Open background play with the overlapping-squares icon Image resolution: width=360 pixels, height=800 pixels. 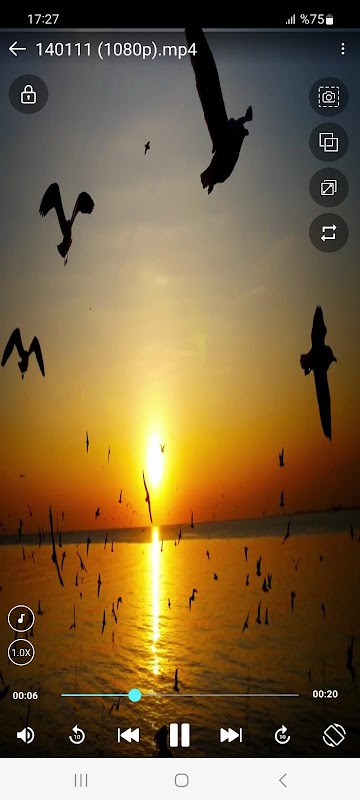pos(329,142)
